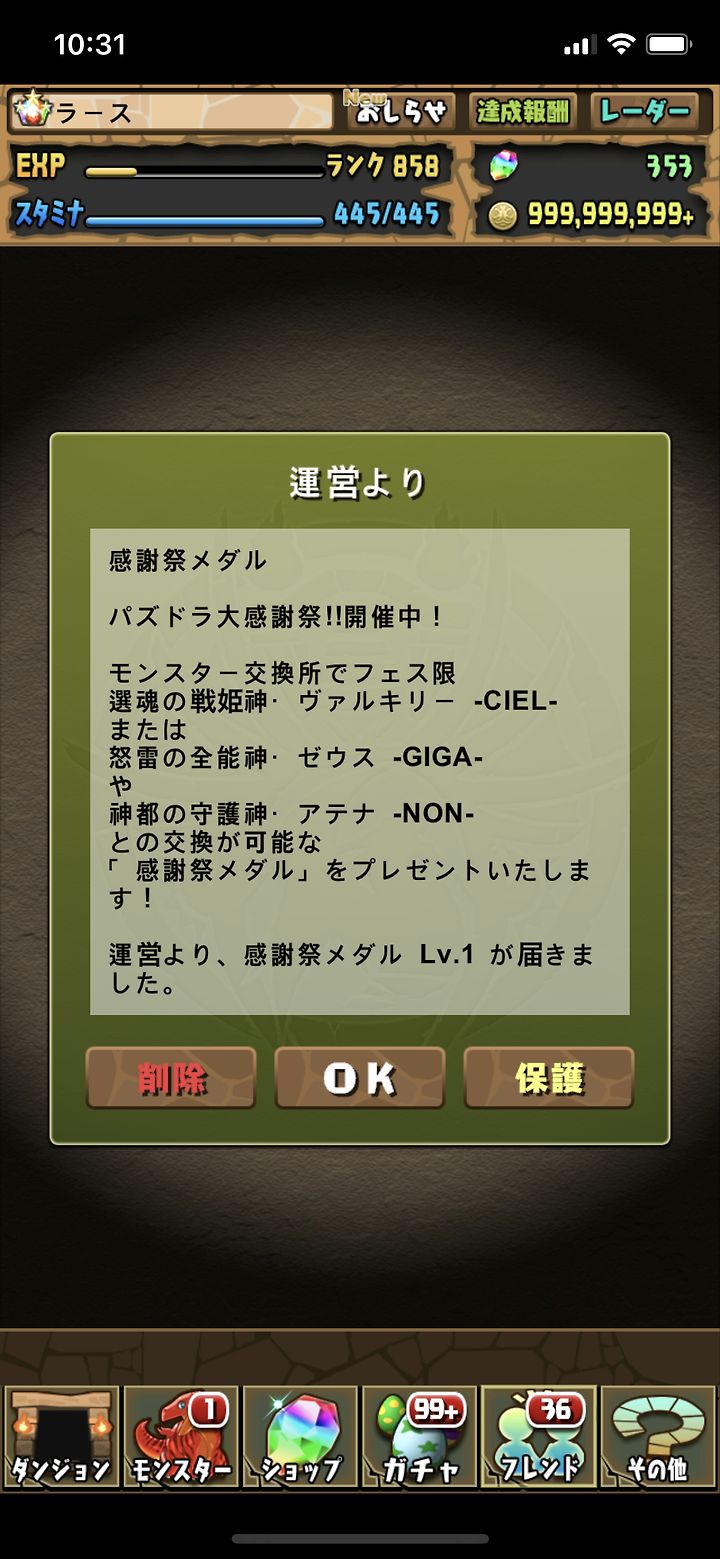Open the その他 tab
The image size is (720, 1559).
pyautogui.click(x=658, y=1437)
